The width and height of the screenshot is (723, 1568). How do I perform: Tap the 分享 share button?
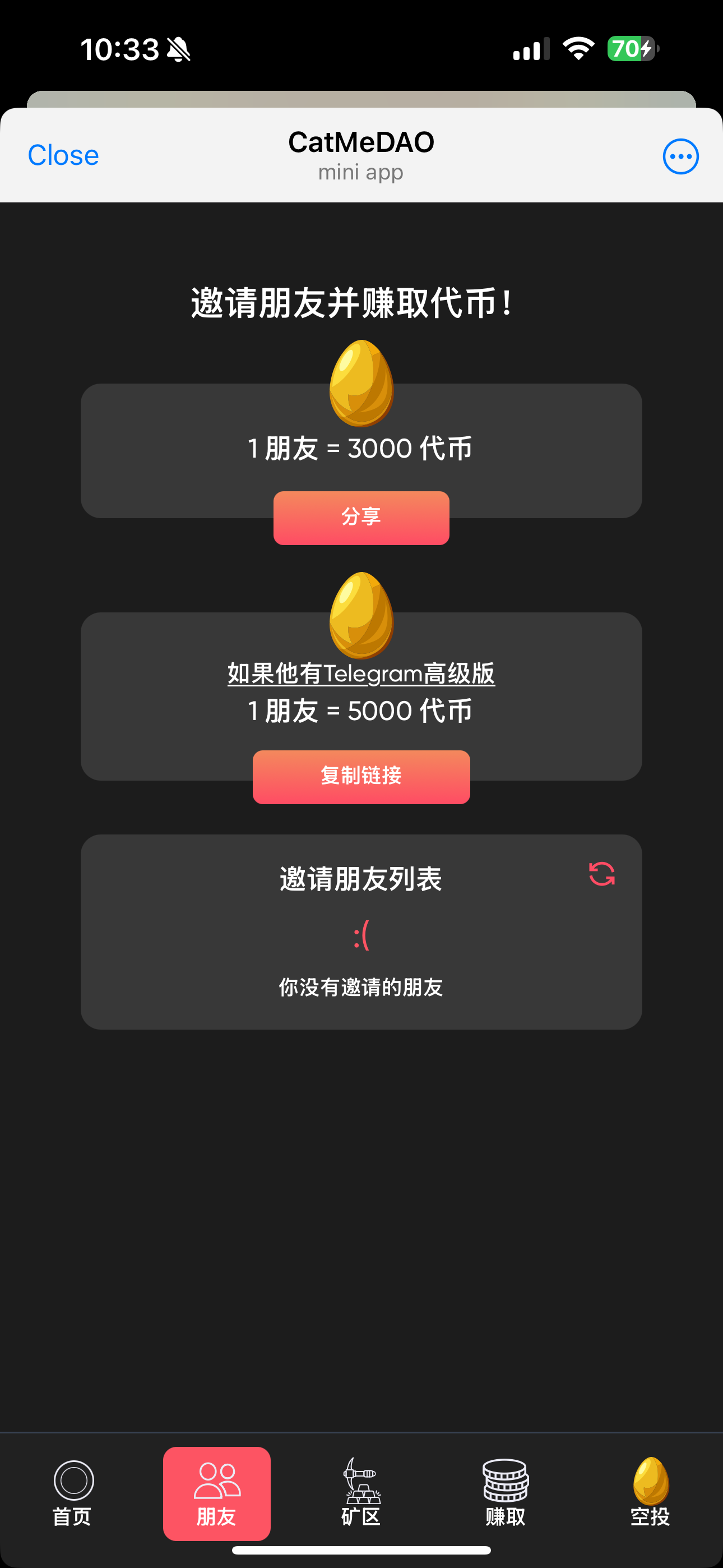tap(361, 518)
